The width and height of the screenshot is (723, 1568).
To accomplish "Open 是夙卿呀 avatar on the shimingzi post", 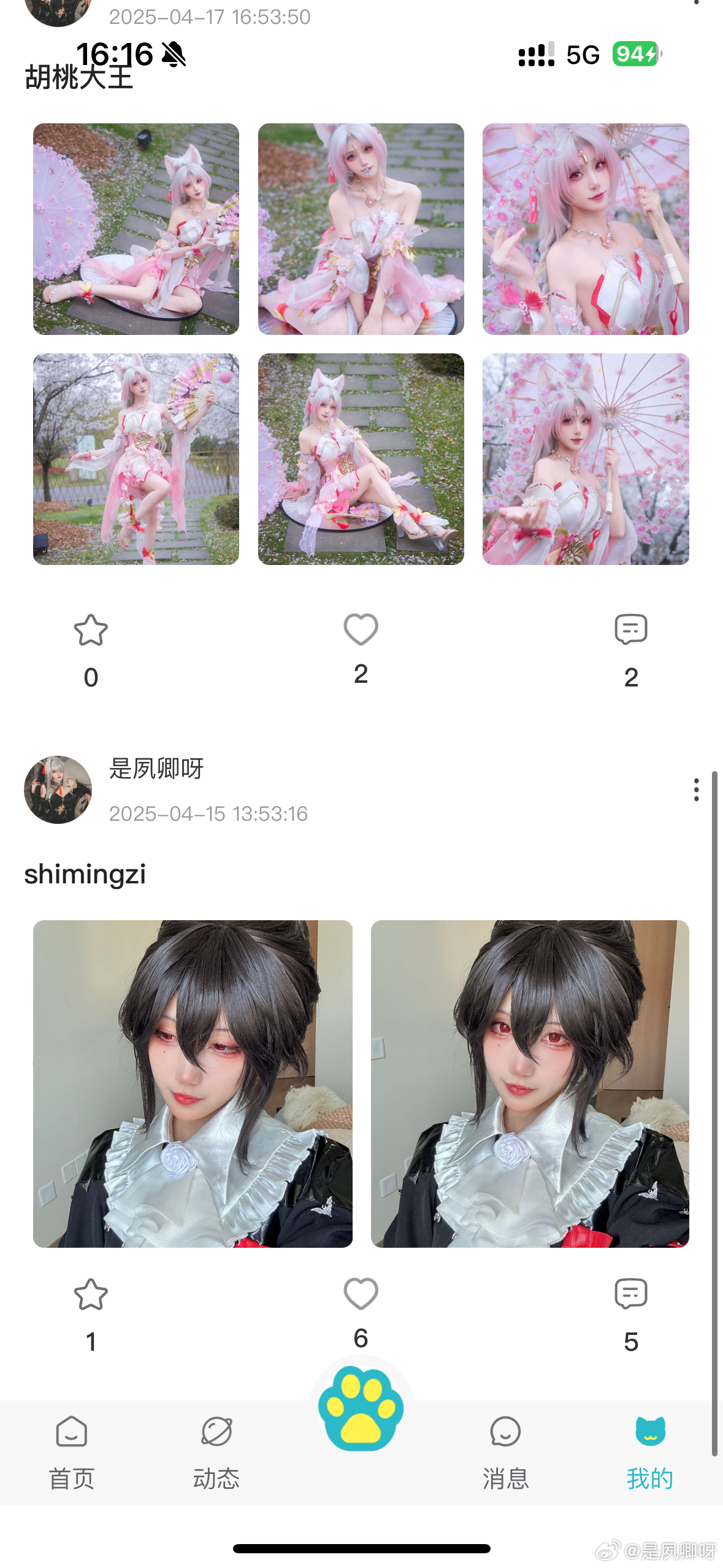I will [x=58, y=790].
